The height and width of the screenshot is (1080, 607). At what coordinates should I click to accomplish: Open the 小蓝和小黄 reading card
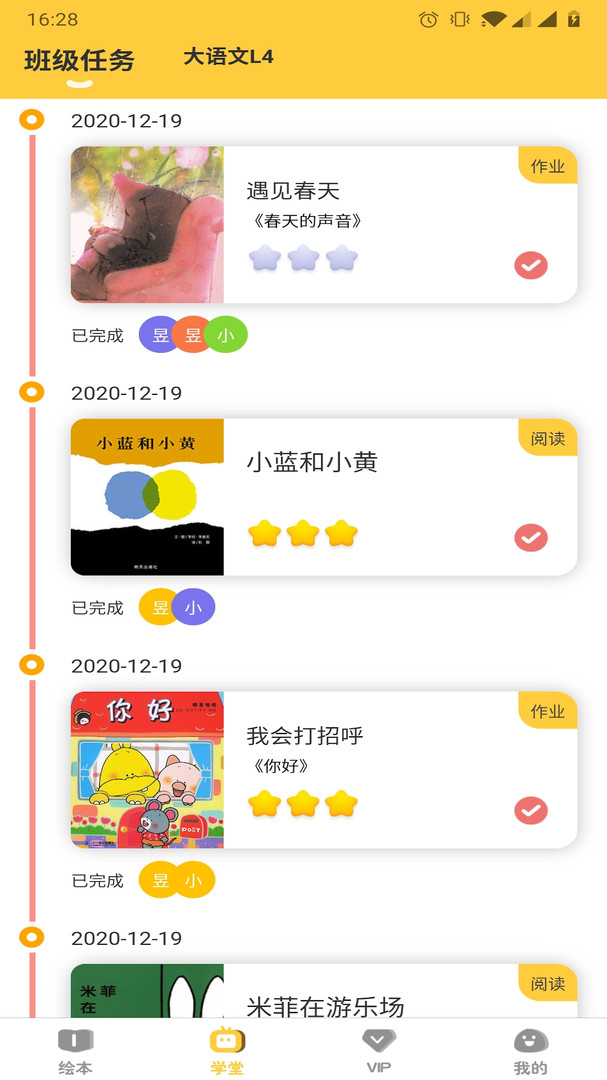point(324,497)
